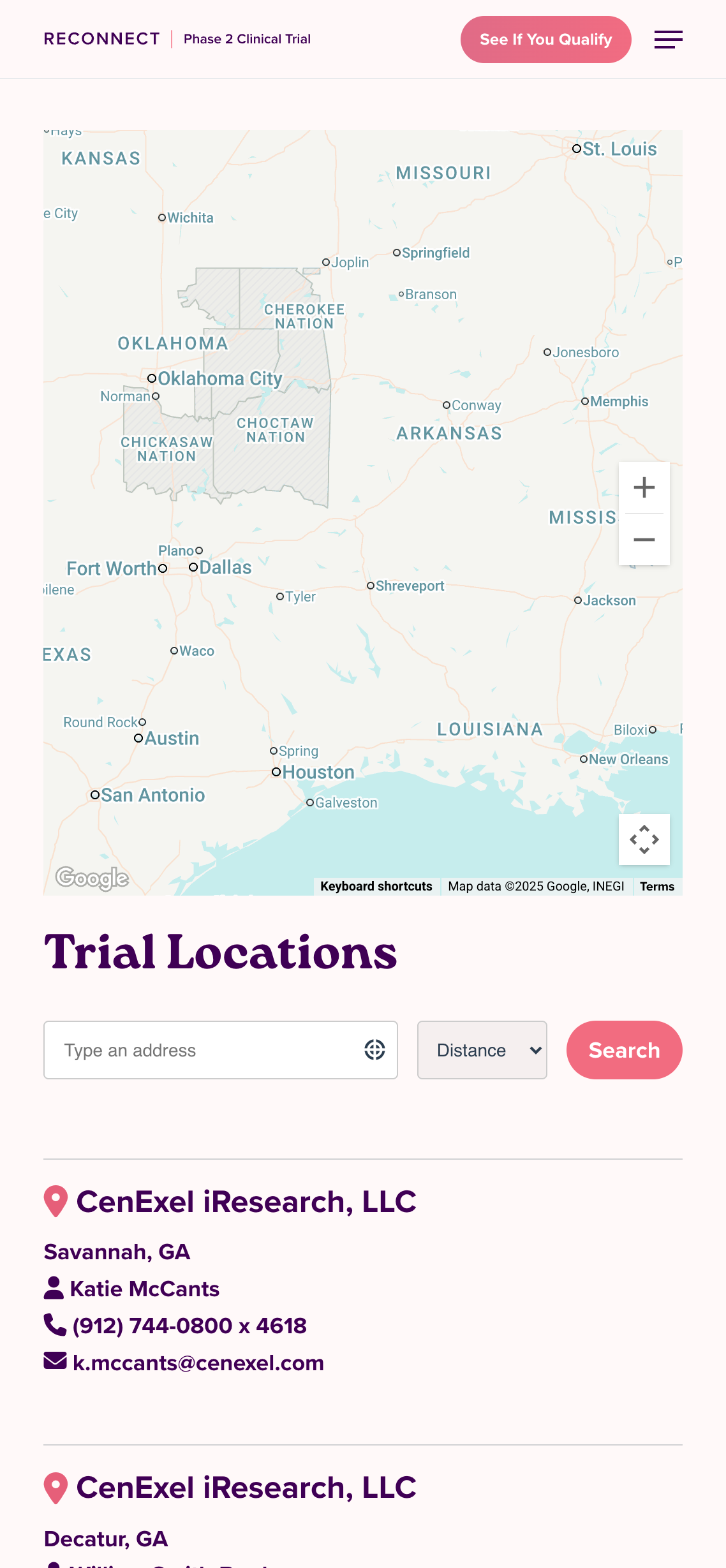Focus the address input field
This screenshot has height=1568, width=726.
204,1050
